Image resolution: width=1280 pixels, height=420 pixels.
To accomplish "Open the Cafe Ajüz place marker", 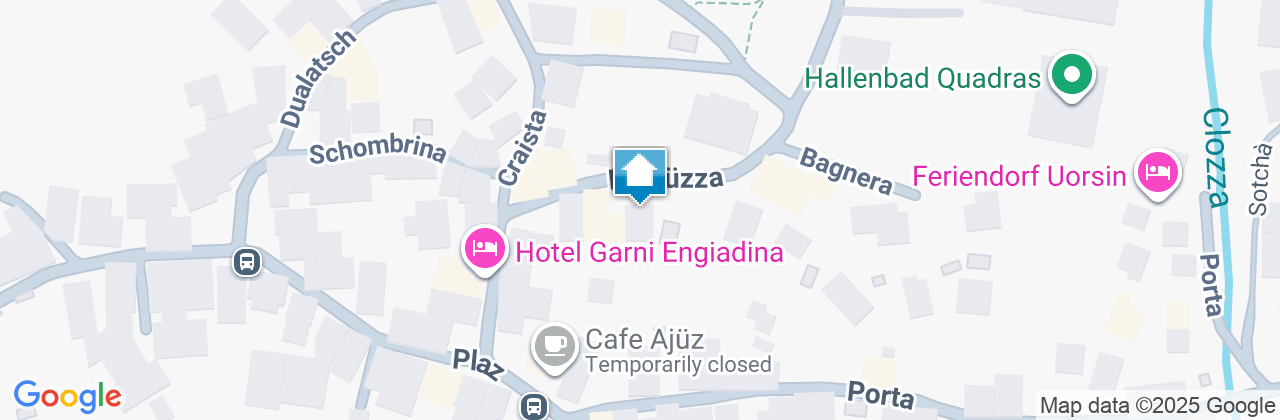I will (553, 346).
